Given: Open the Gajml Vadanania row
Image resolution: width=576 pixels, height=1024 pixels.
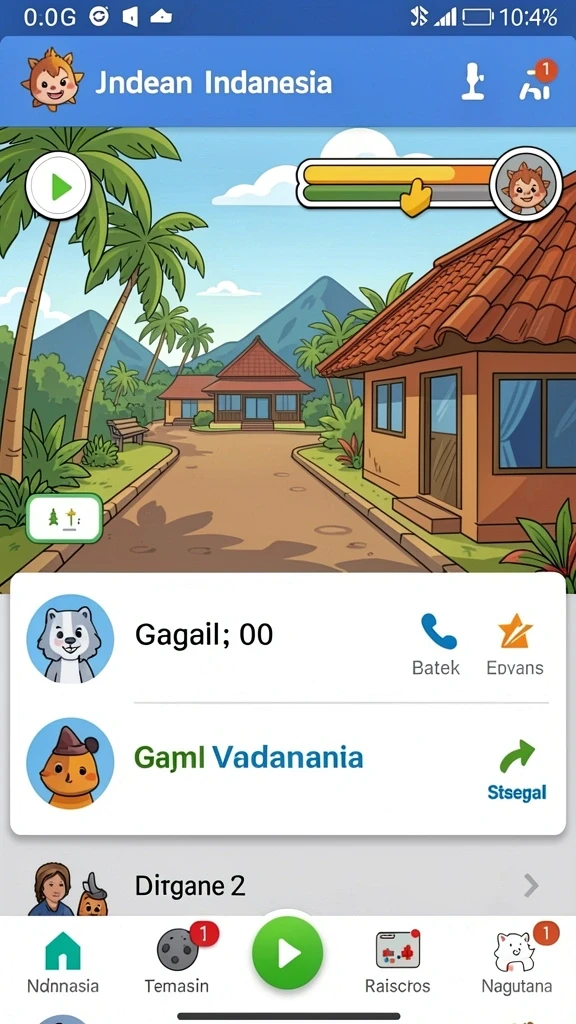Looking at the screenshot, I should pyautogui.click(x=288, y=763).
